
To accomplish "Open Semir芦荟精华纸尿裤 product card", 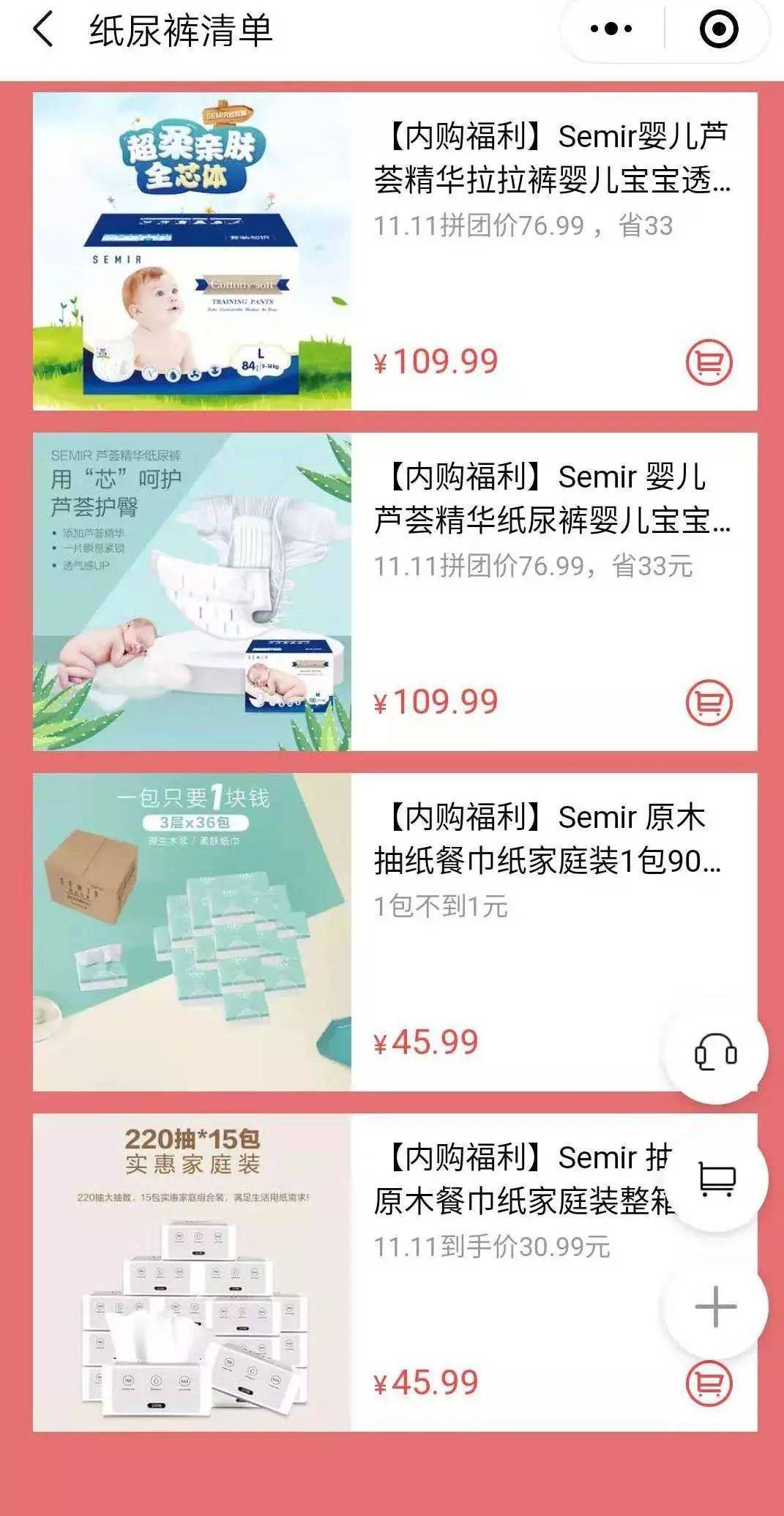I will coord(395,591).
